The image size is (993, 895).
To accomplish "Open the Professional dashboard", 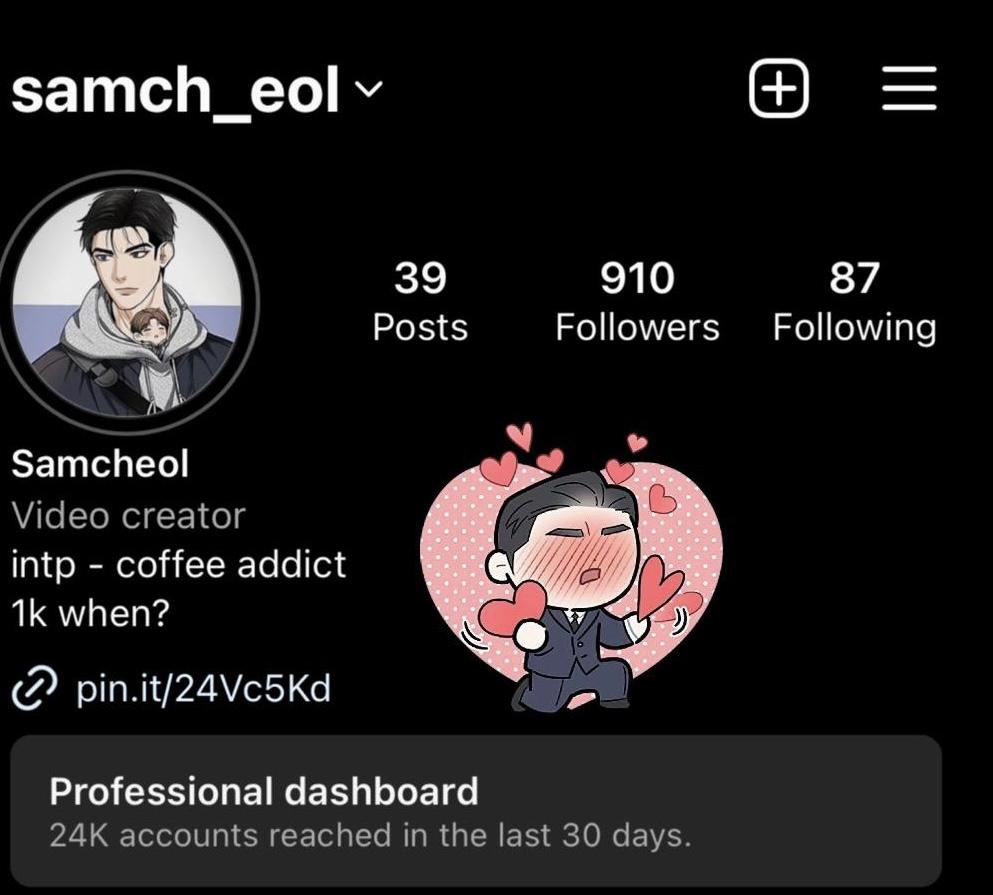I will pos(475,810).
